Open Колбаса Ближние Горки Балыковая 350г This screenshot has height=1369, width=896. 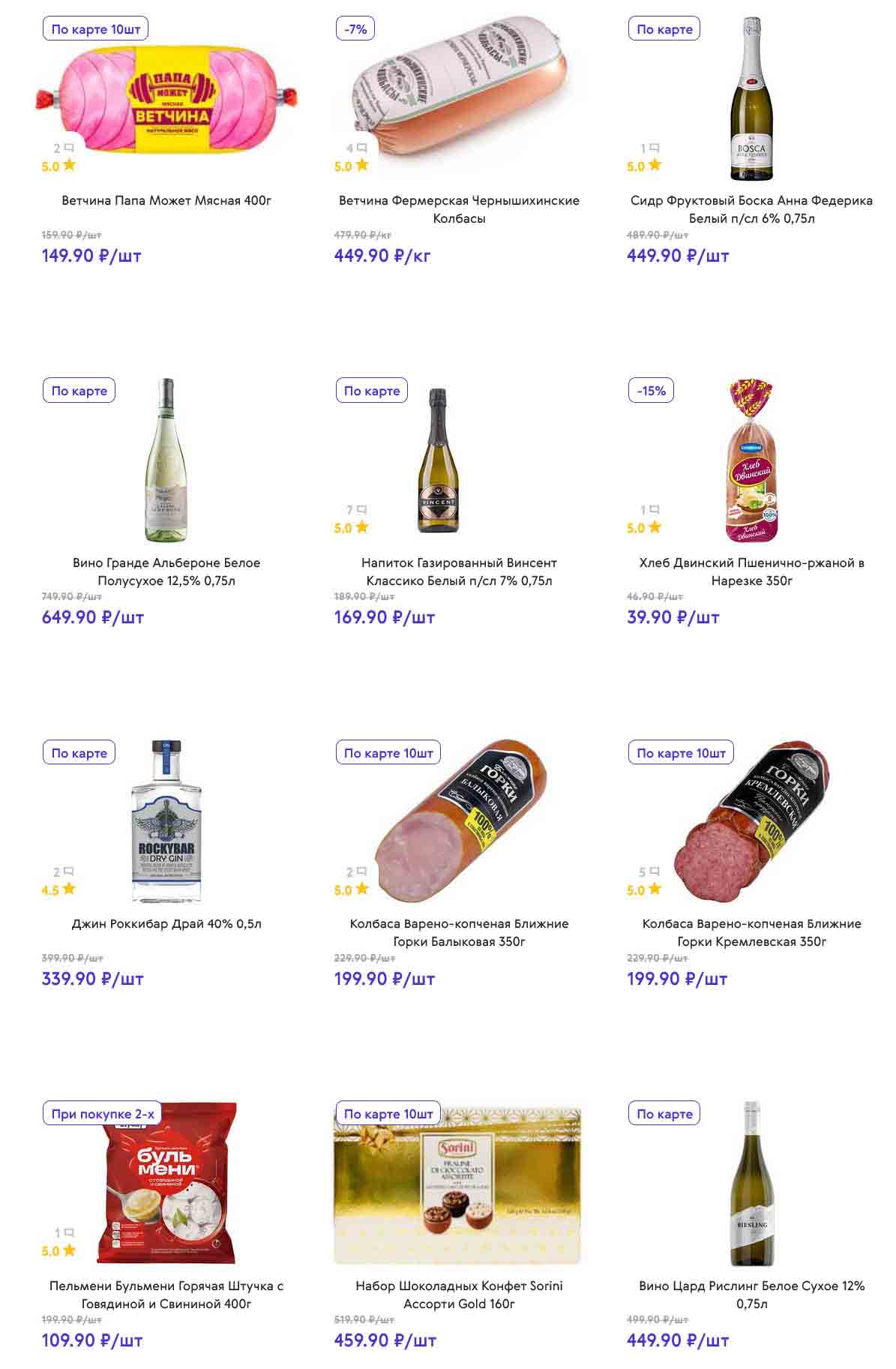point(459,932)
